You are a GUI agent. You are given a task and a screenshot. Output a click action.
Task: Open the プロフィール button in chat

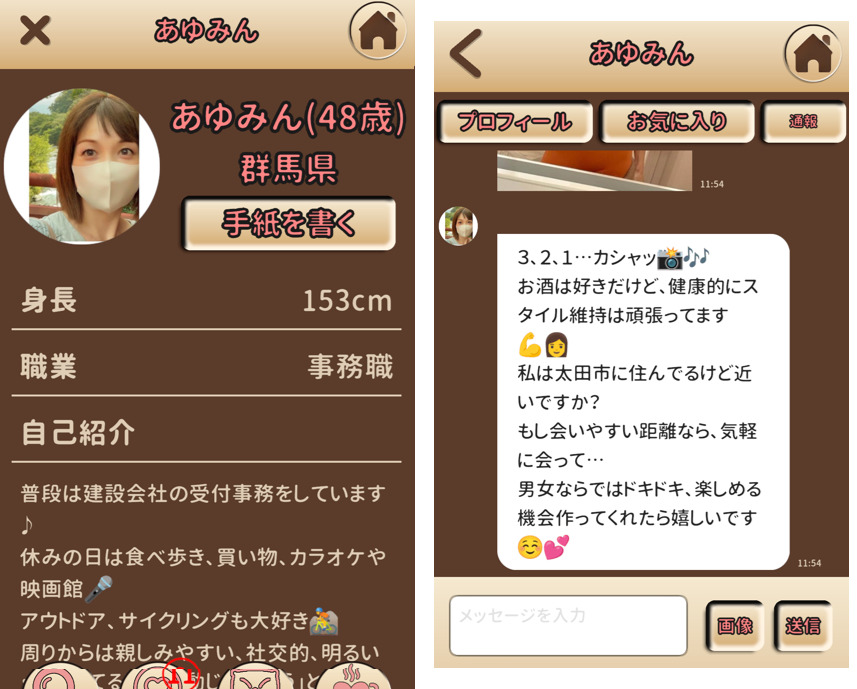click(514, 122)
